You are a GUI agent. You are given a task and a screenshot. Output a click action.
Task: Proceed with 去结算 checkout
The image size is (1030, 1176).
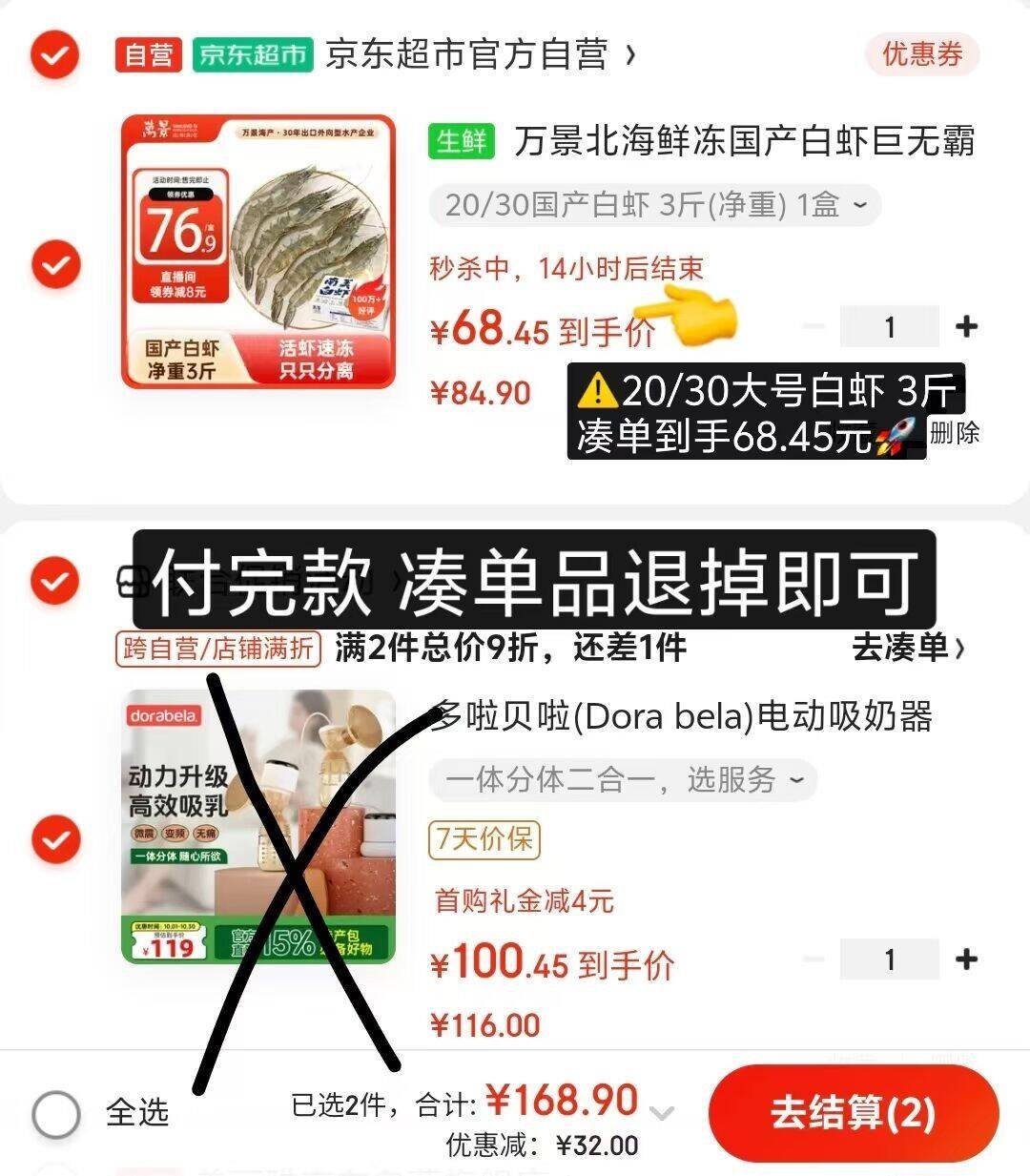click(853, 1113)
